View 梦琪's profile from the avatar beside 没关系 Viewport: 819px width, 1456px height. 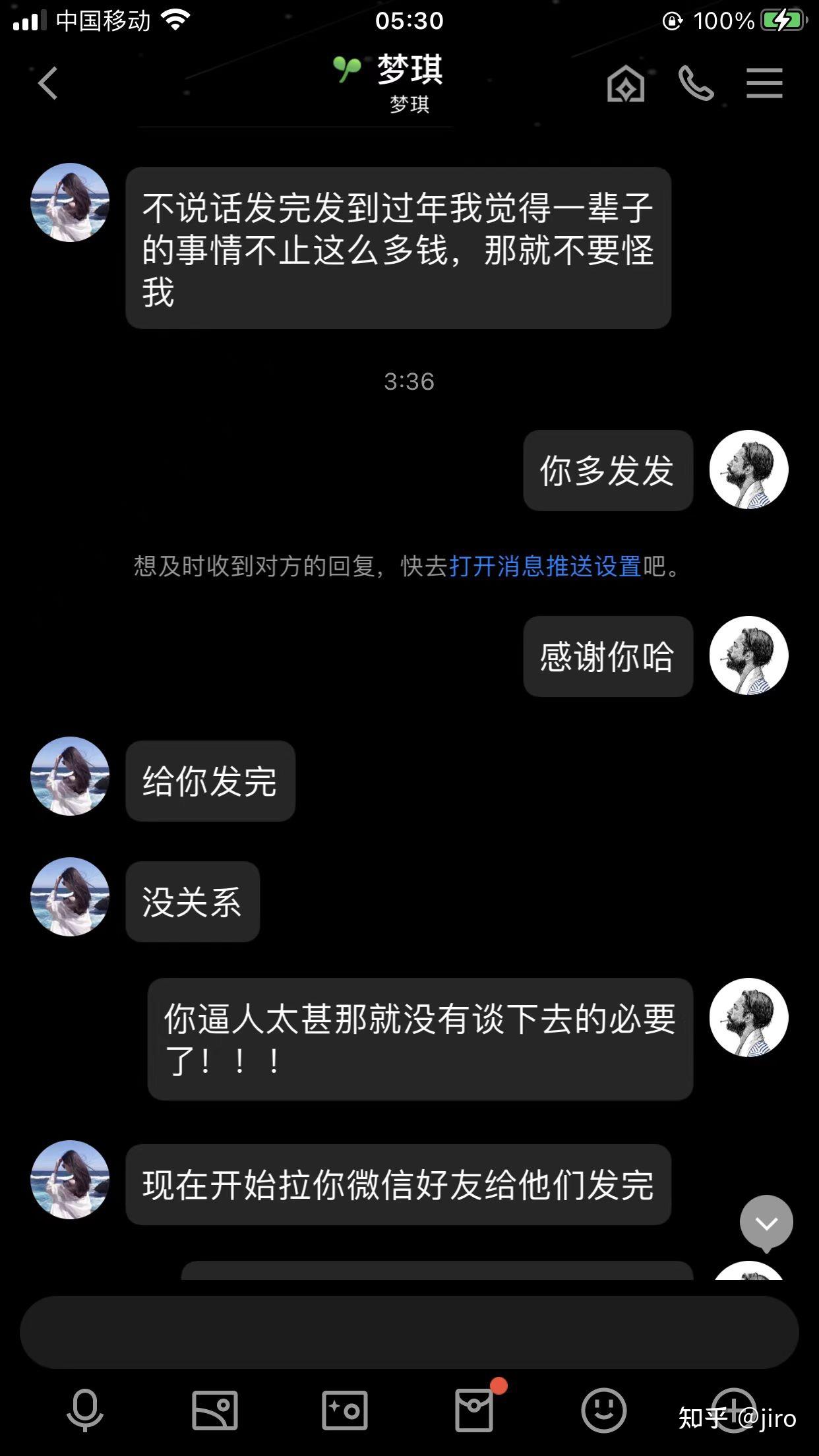70,897
